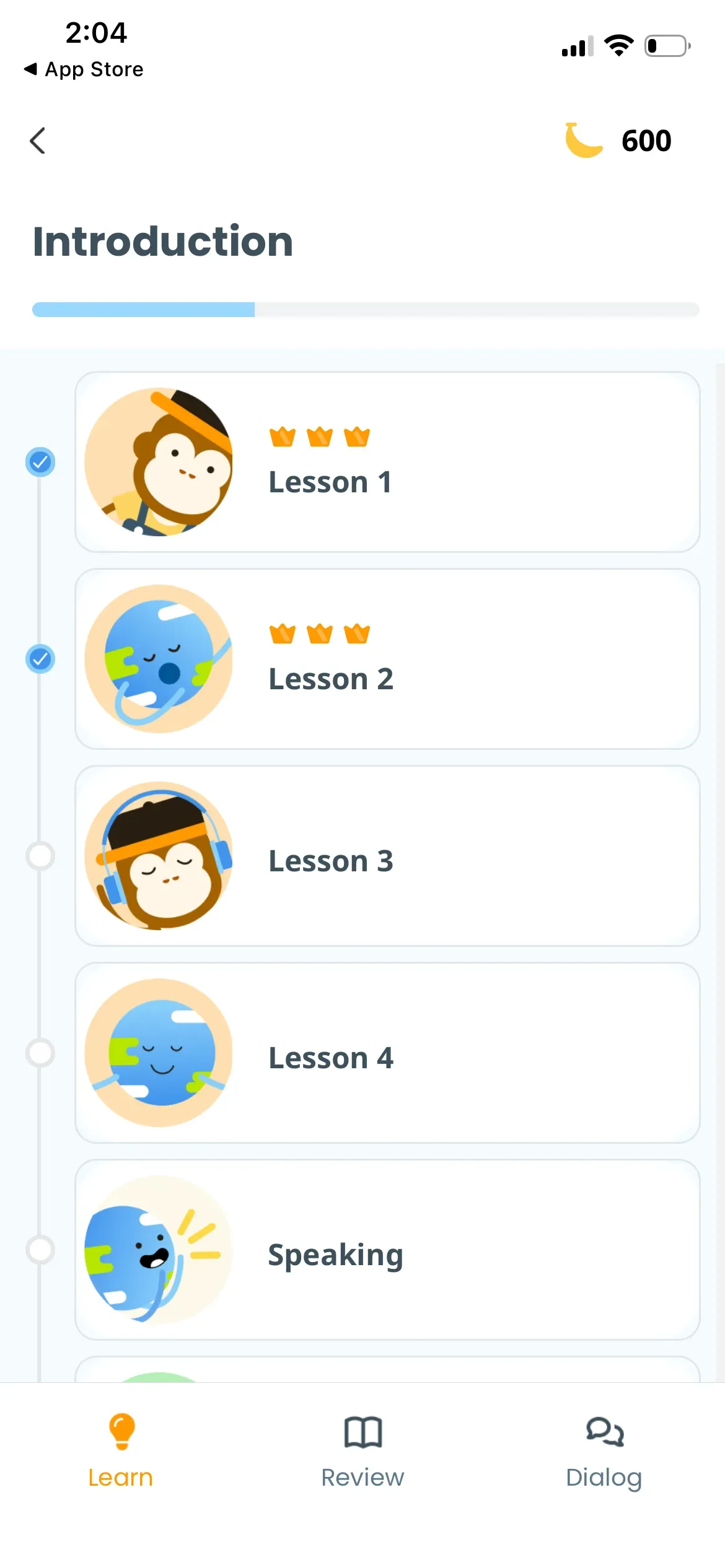725x1568 pixels.
Task: Open the Lesson 1 card
Action: pyautogui.click(x=387, y=462)
